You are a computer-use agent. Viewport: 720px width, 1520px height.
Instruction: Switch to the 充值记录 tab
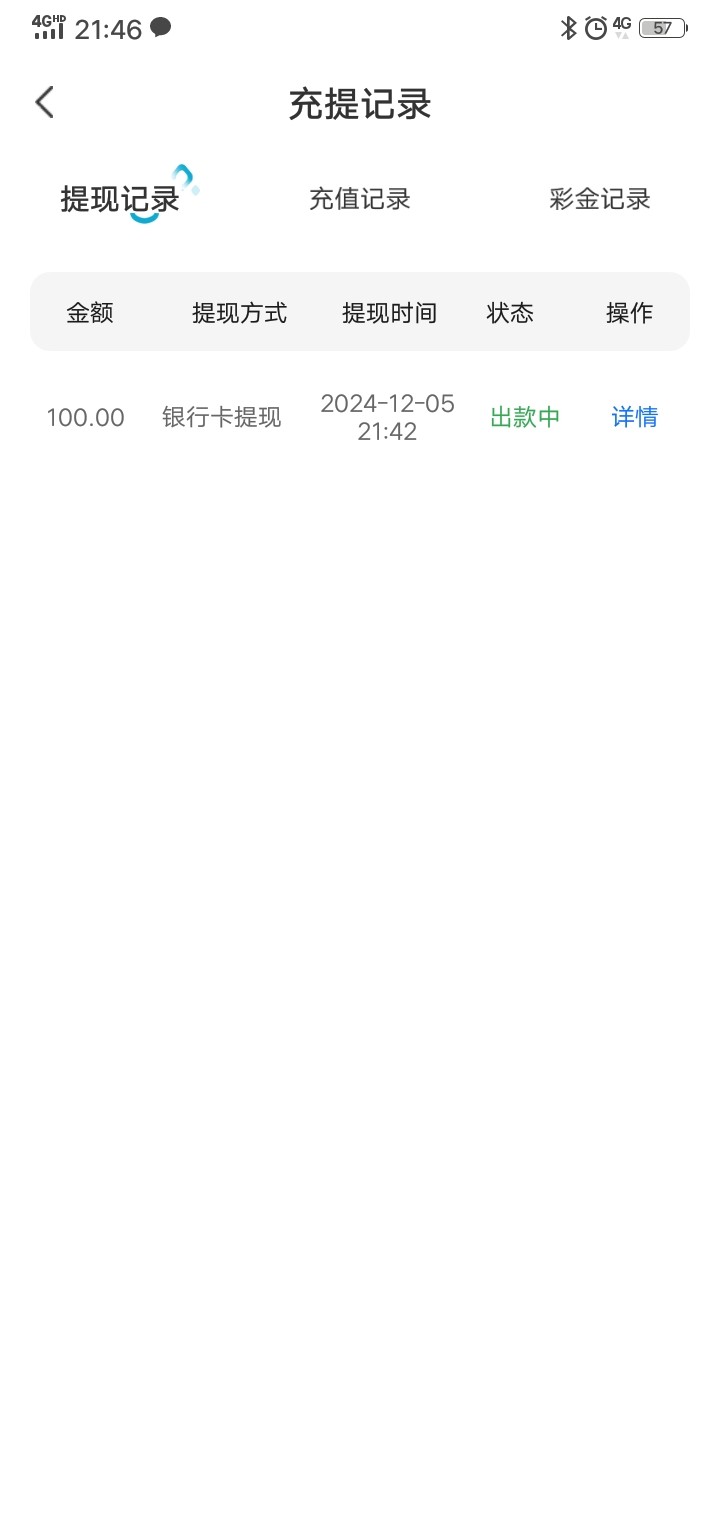point(360,199)
